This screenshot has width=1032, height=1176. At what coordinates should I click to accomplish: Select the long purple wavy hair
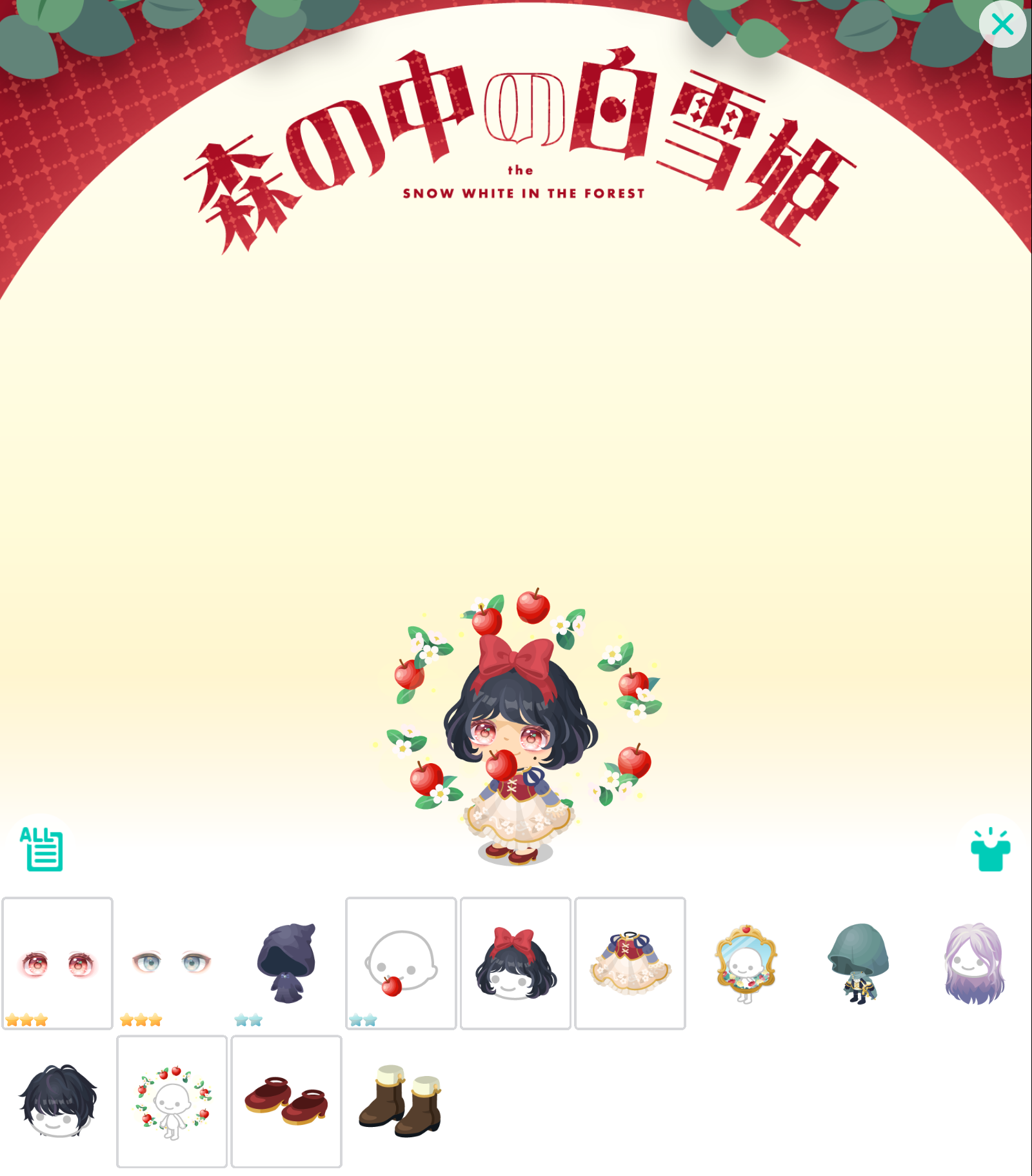974,962
